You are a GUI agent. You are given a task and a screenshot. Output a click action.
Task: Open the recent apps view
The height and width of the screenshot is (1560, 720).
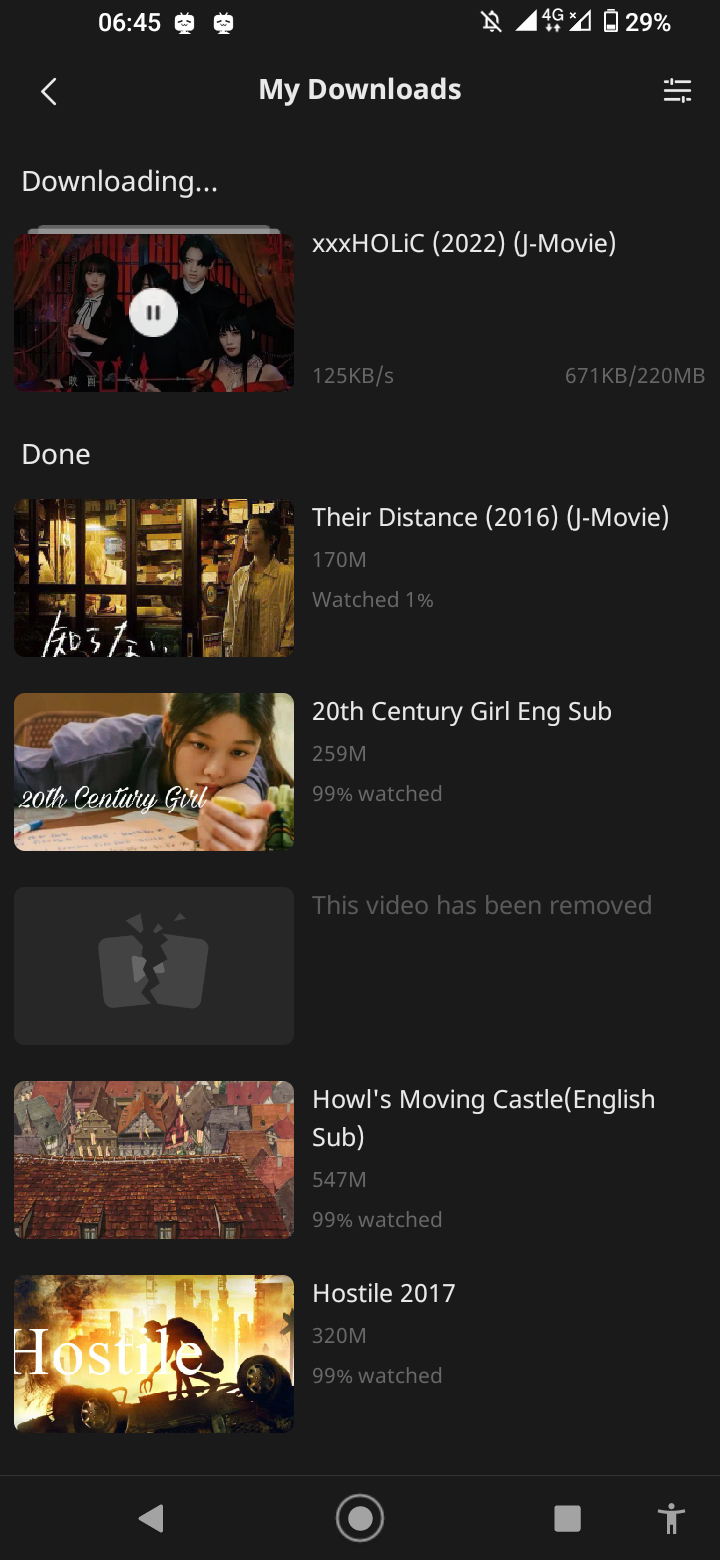pos(567,1519)
